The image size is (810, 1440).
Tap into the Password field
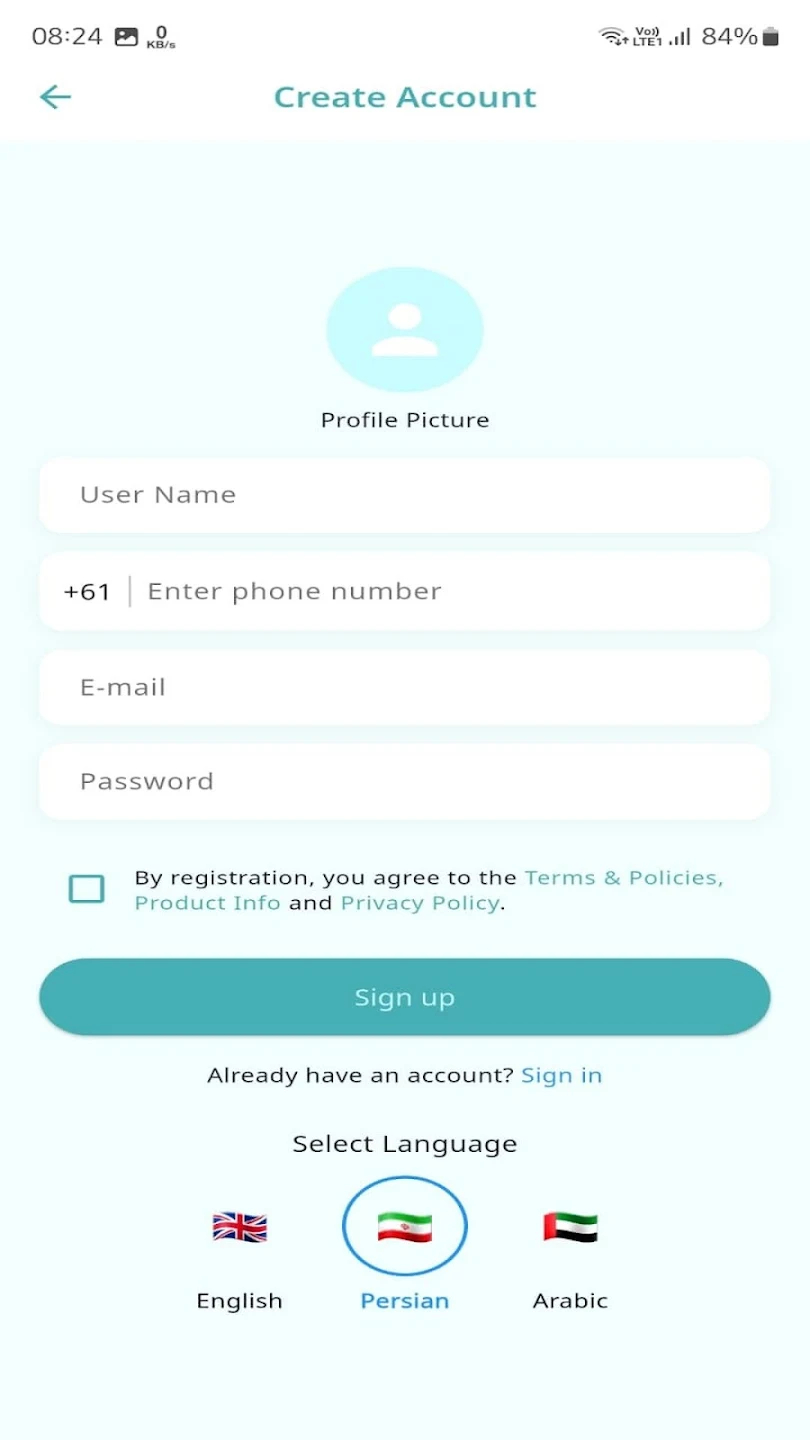click(x=405, y=782)
